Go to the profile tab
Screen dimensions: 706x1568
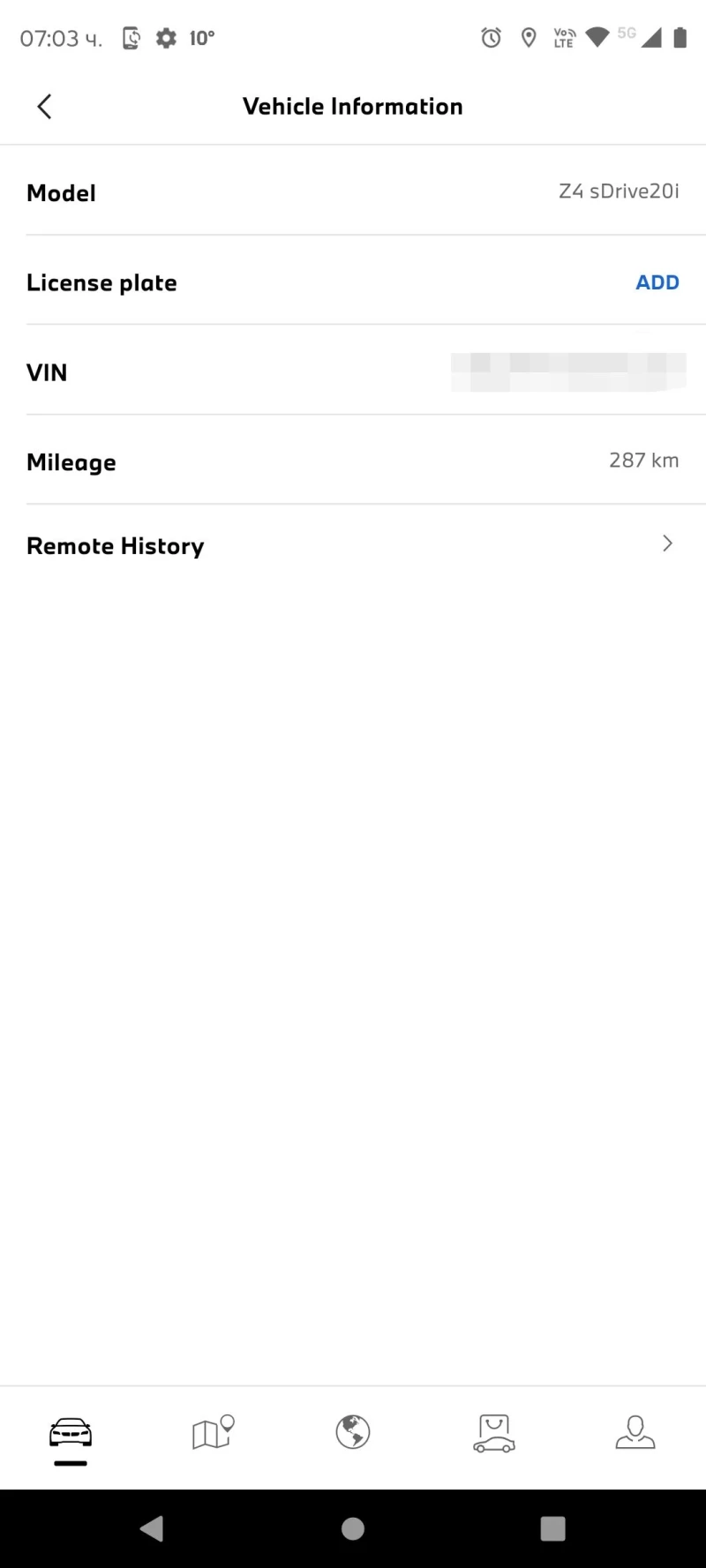(635, 1433)
